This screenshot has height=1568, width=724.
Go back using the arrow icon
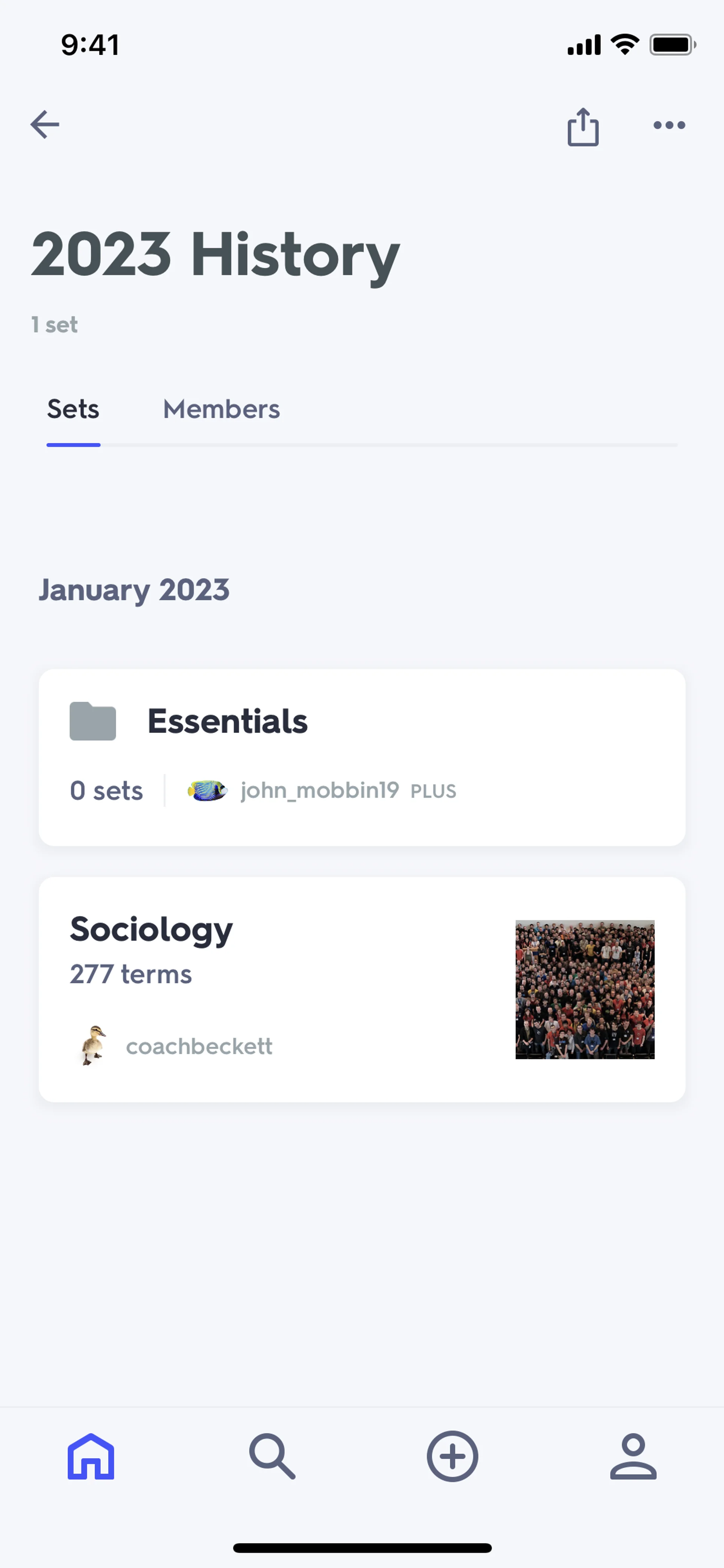pos(45,125)
